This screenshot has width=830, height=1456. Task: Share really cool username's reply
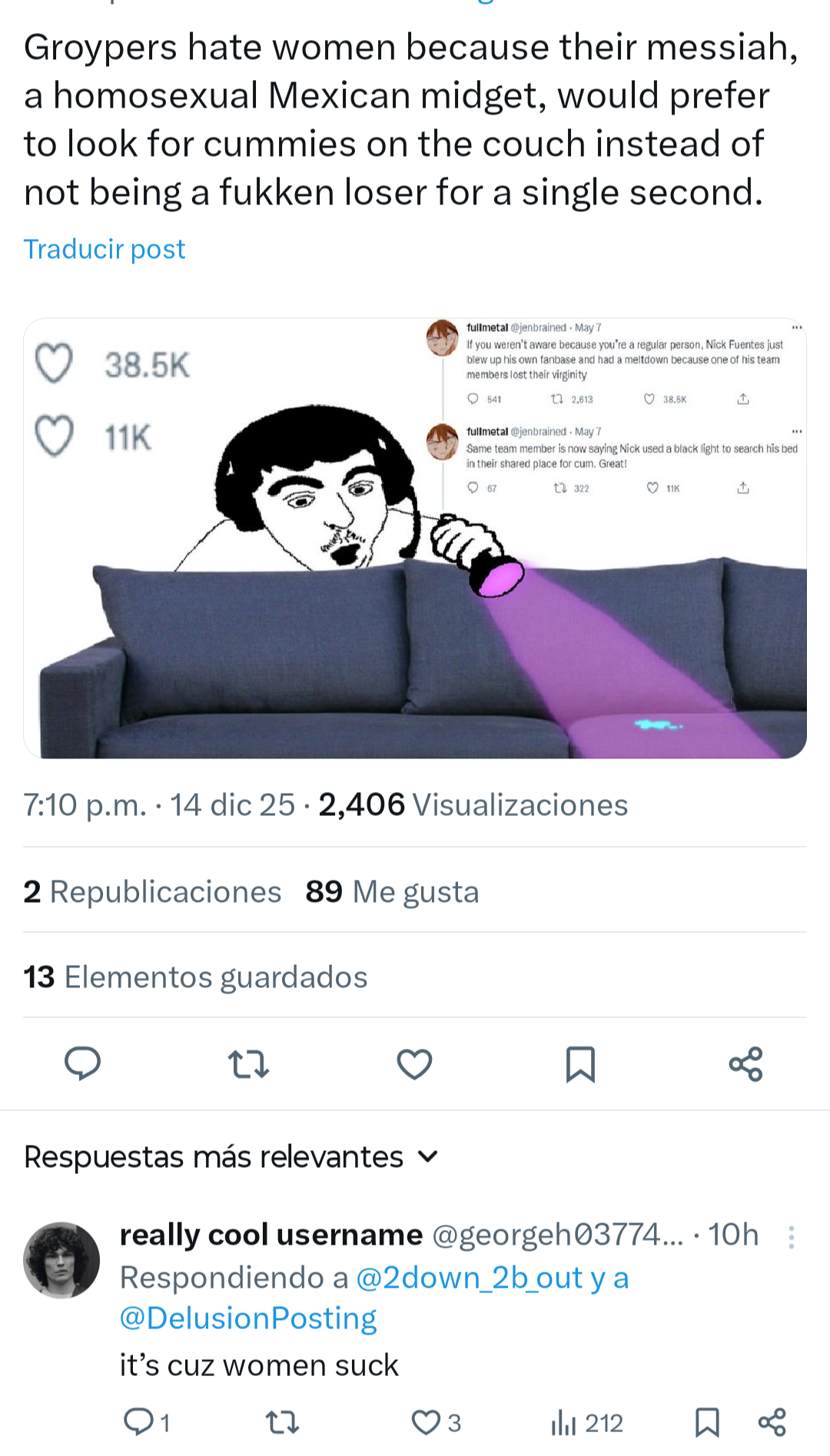772,1422
